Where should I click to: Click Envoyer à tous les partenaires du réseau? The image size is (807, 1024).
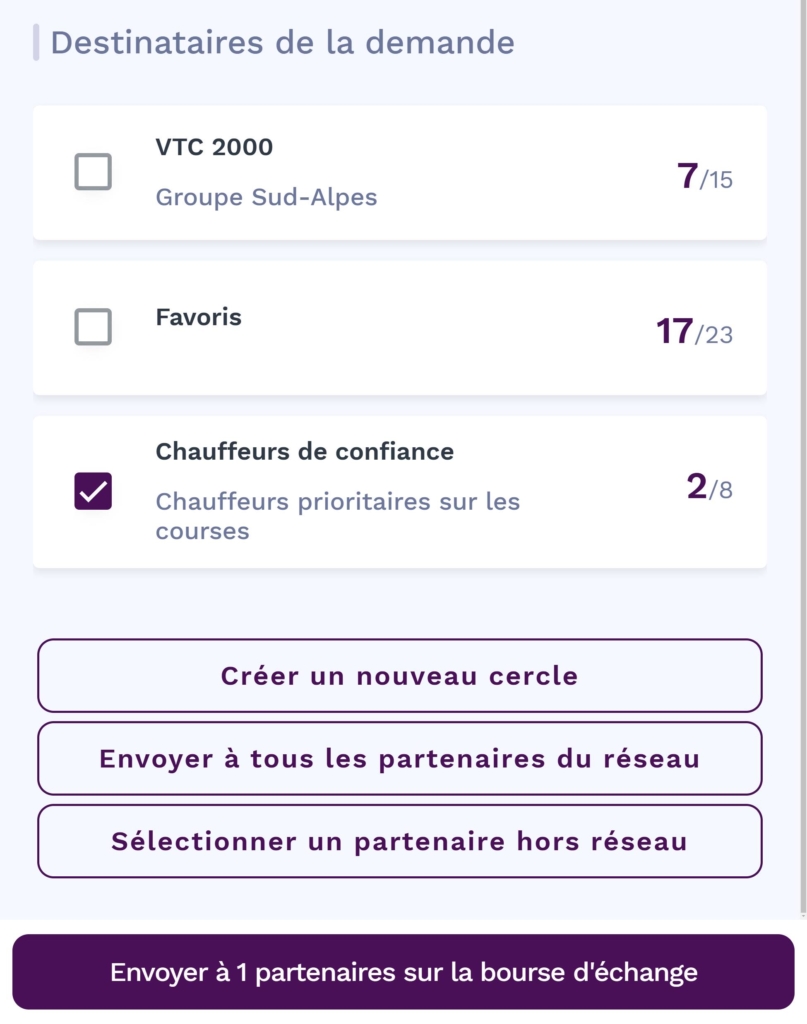399,758
